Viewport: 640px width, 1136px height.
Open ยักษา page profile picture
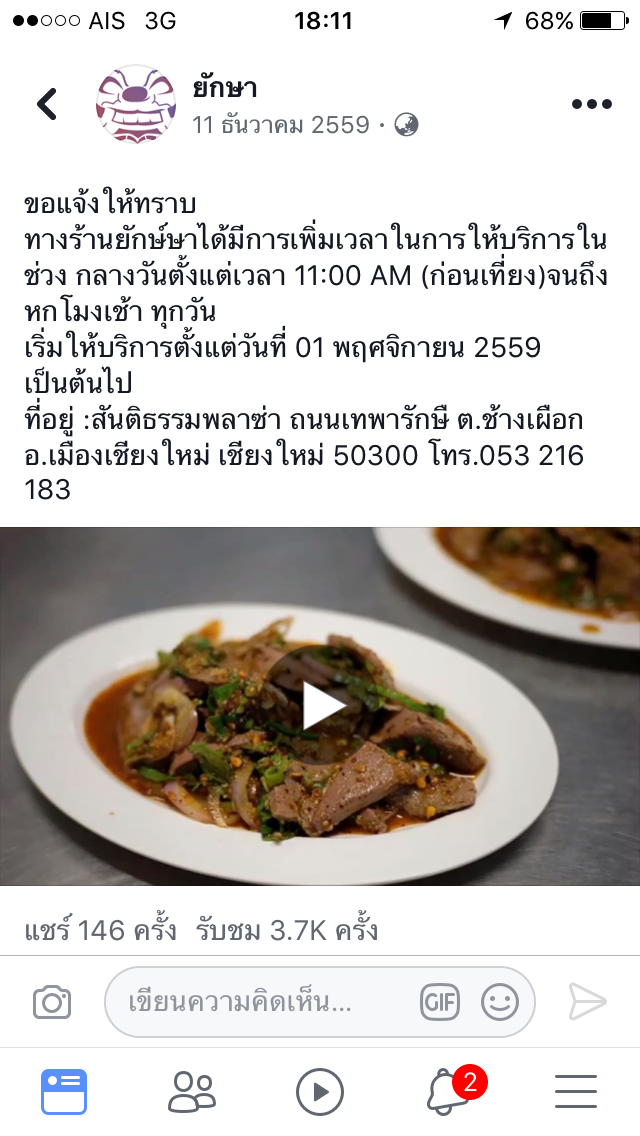point(136,104)
